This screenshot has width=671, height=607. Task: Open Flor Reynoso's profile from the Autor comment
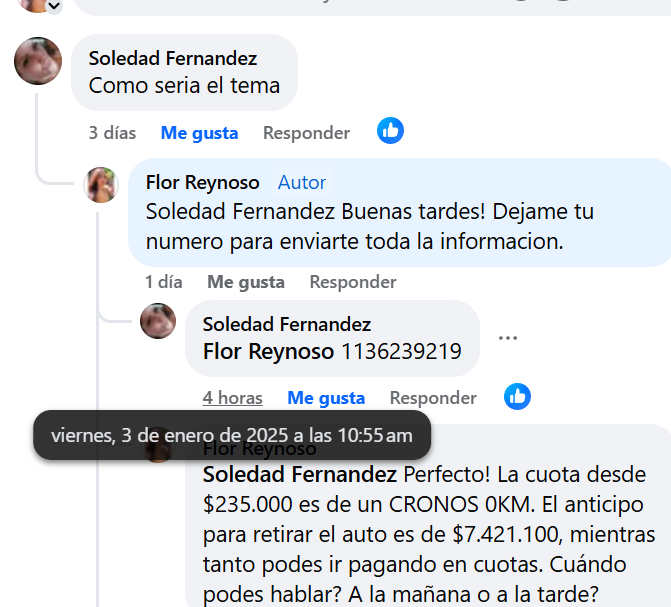click(x=202, y=182)
